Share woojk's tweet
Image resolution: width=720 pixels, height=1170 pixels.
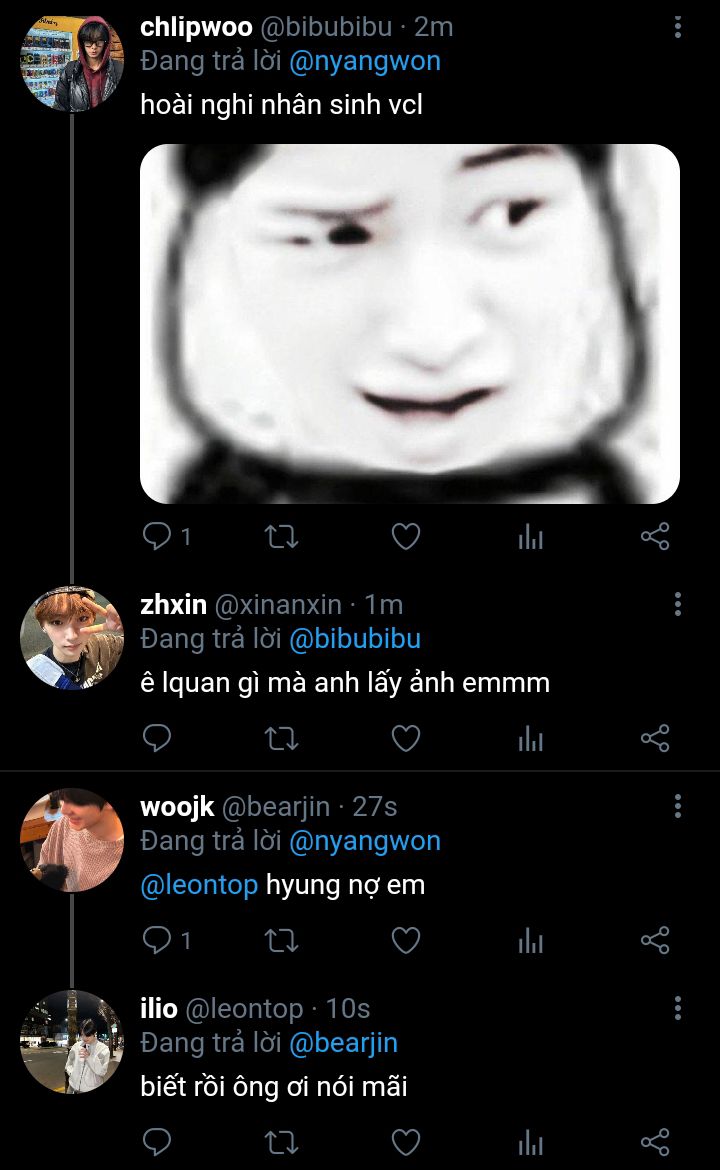pos(655,941)
